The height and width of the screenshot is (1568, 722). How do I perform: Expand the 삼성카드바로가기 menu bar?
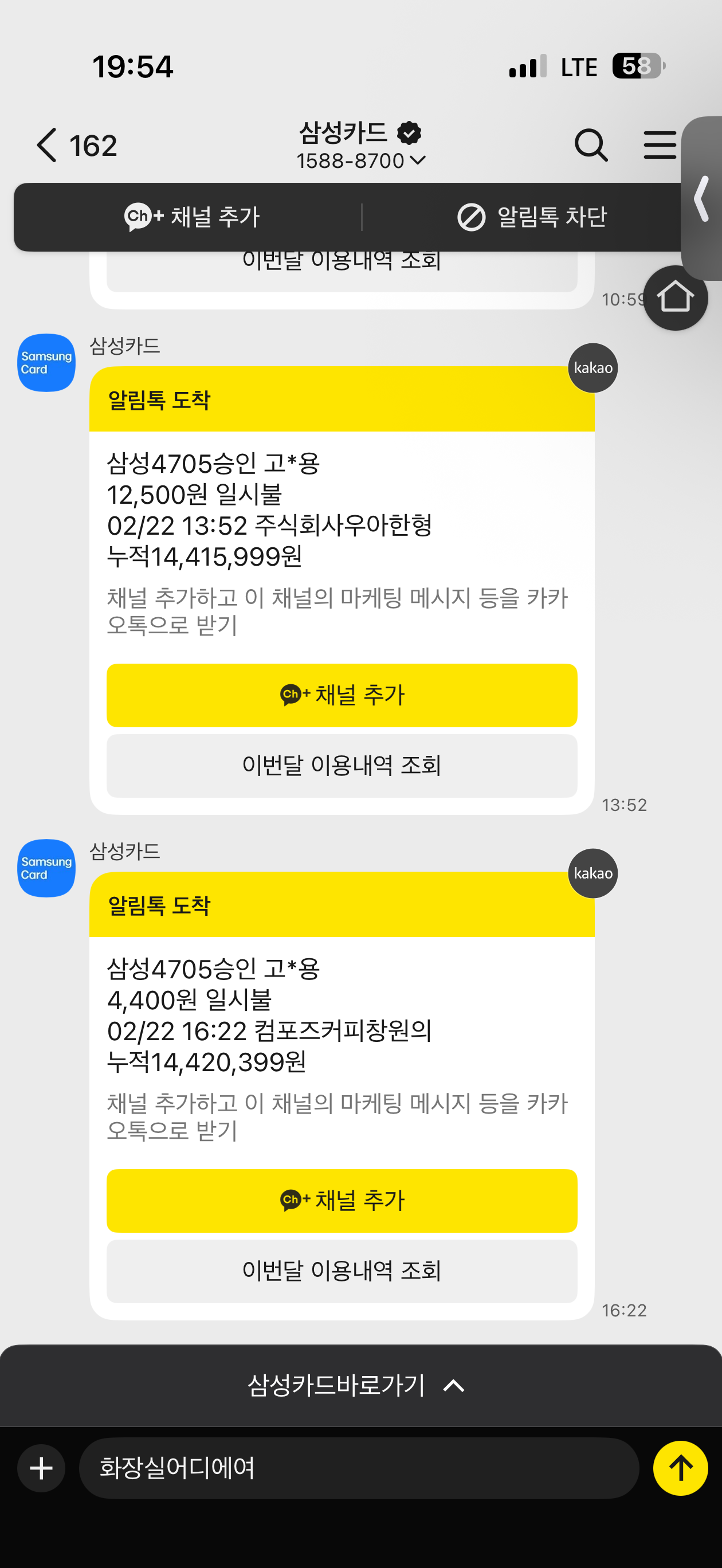point(360,1385)
